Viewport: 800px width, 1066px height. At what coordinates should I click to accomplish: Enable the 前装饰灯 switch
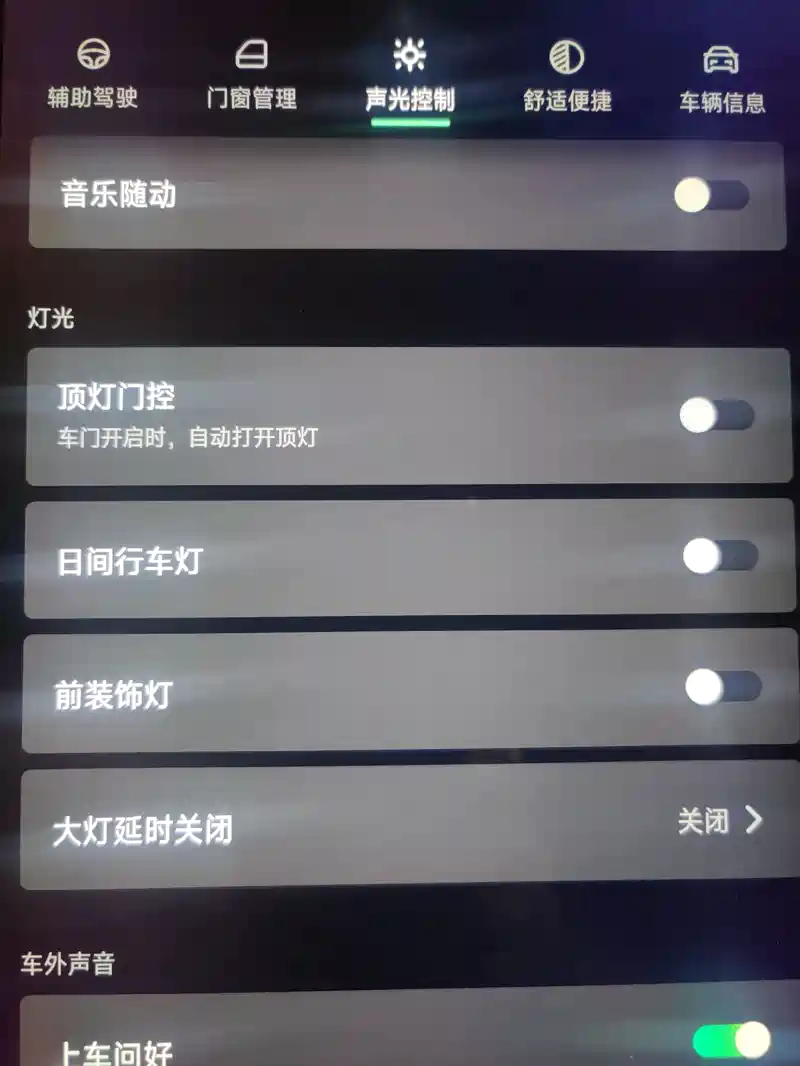[723, 687]
